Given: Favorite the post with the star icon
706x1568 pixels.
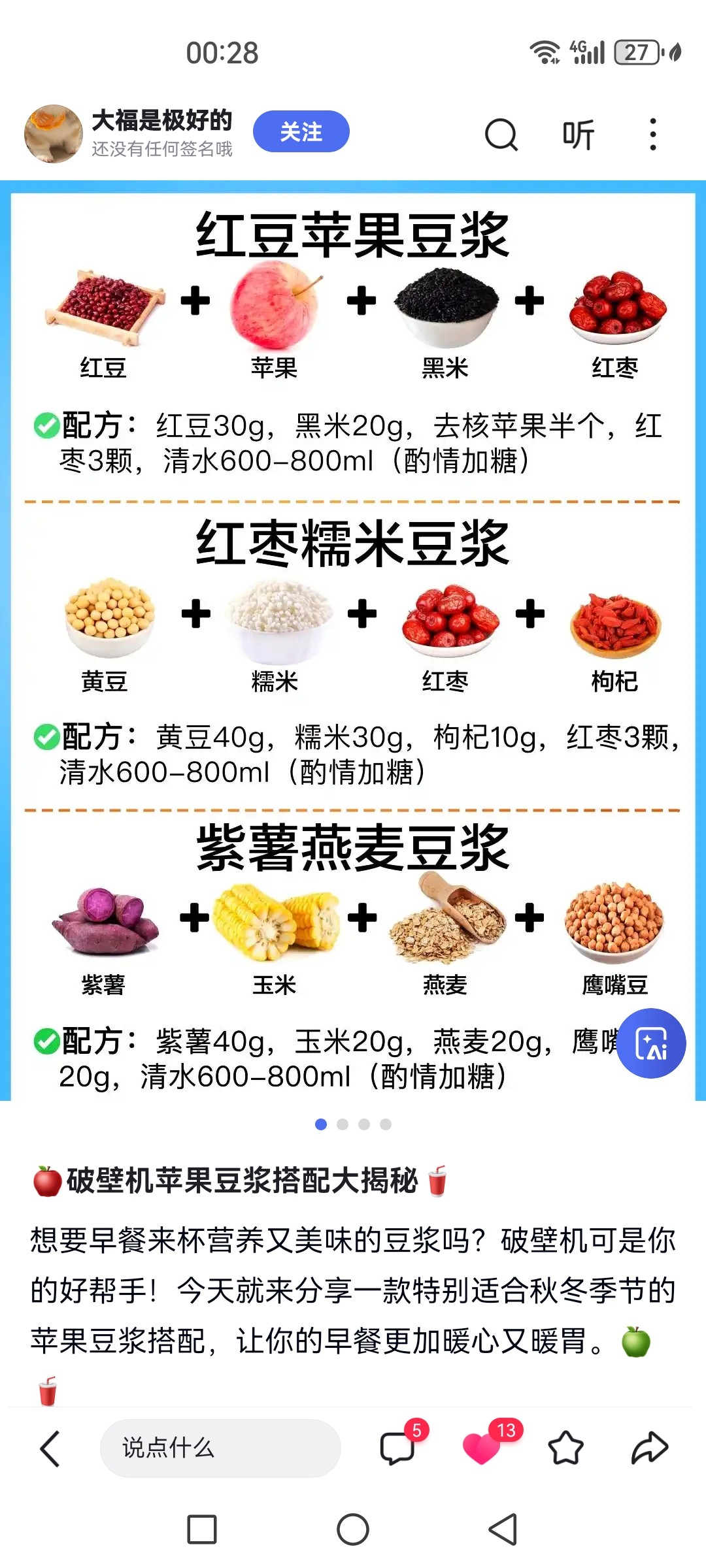Looking at the screenshot, I should tap(565, 1448).
